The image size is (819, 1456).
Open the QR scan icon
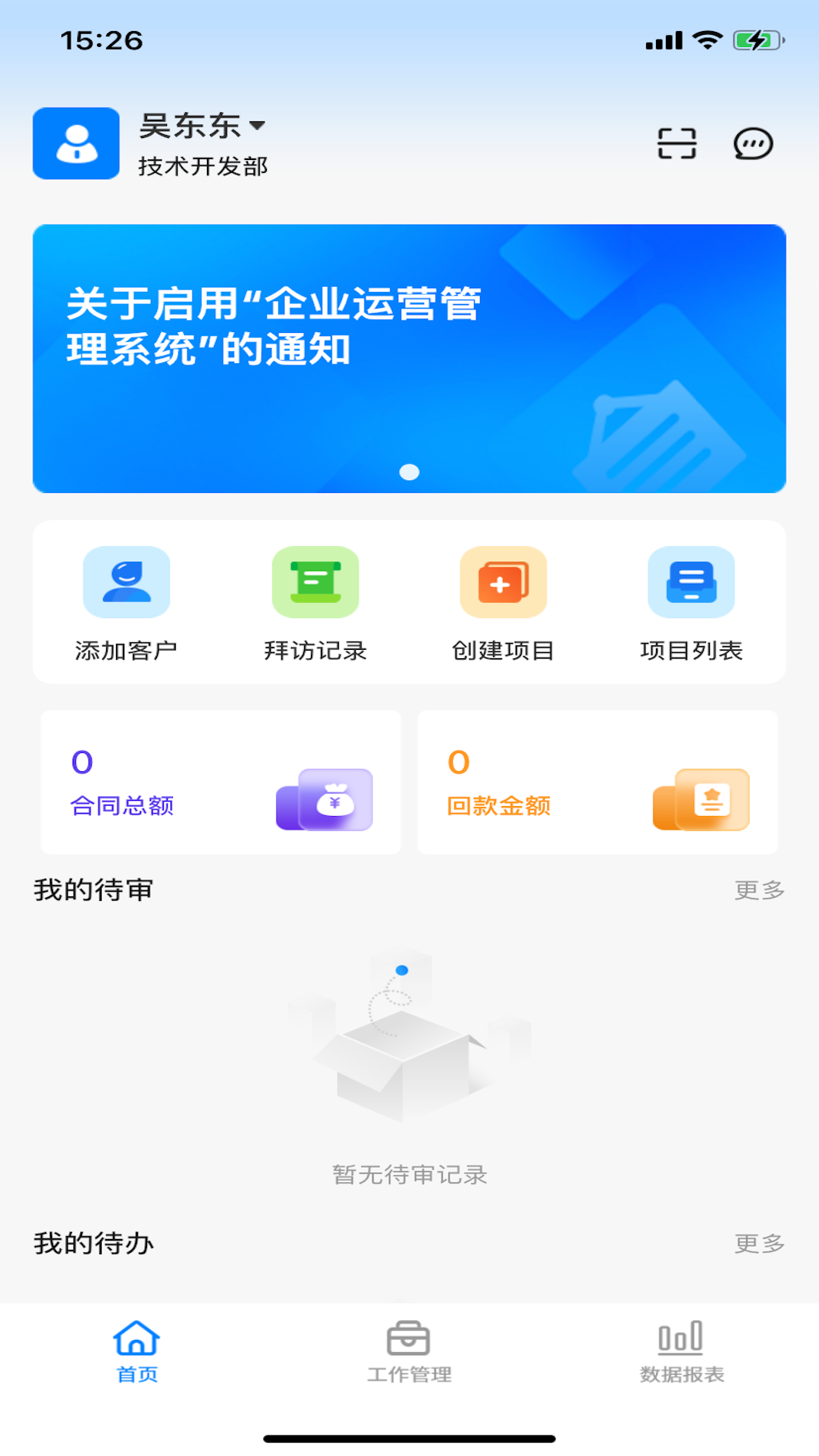[676, 143]
